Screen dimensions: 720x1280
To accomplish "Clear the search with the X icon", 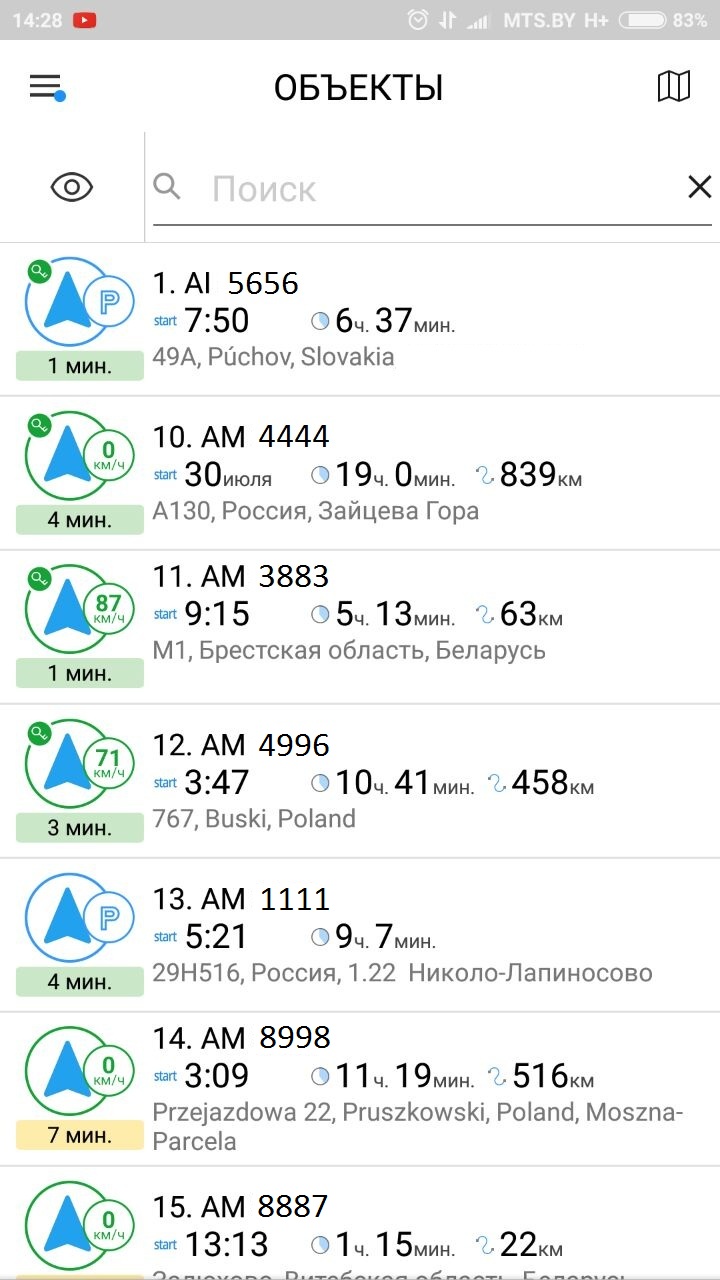I will coord(699,187).
